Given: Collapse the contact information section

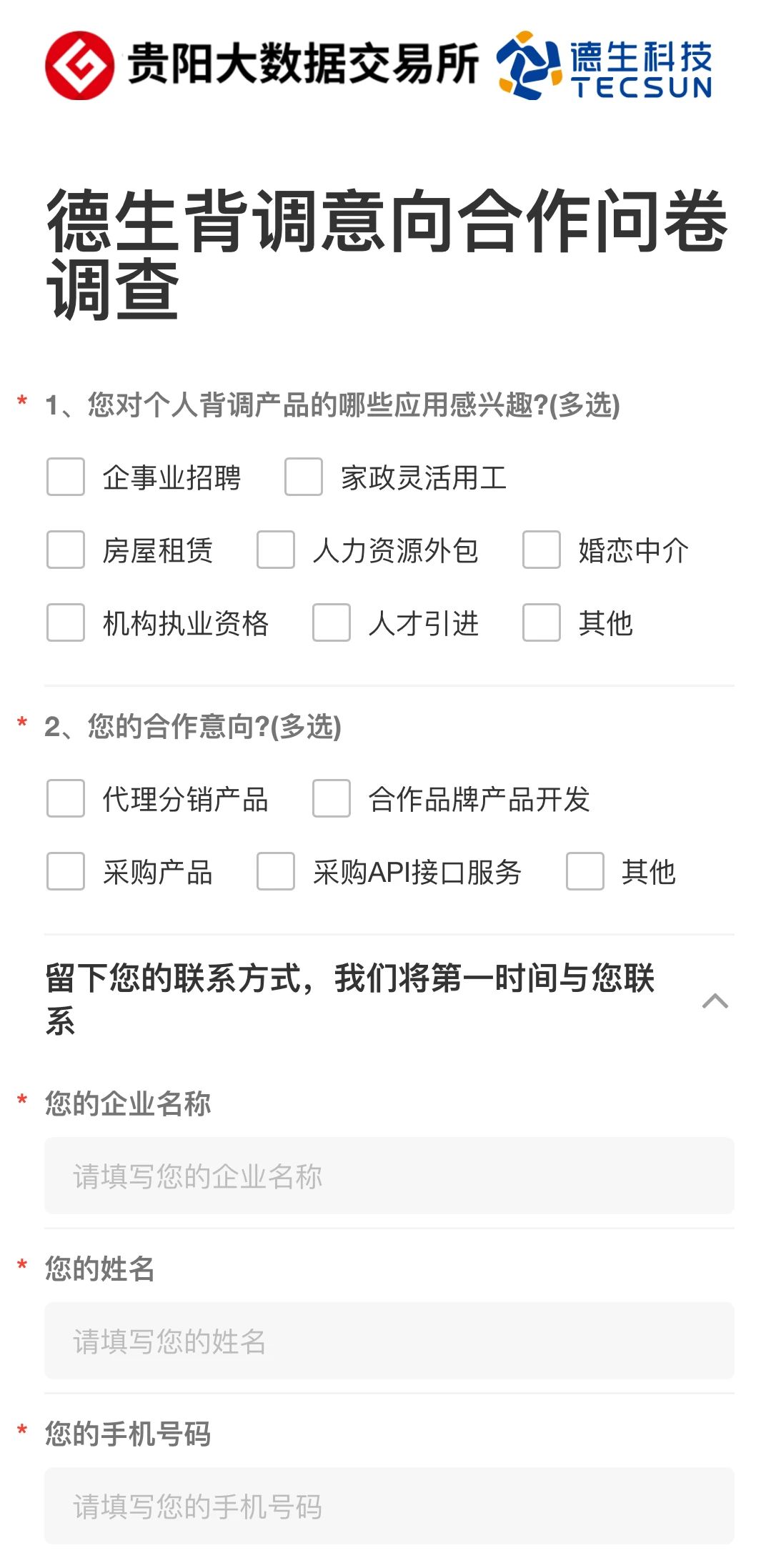Looking at the screenshot, I should coord(715,1001).
